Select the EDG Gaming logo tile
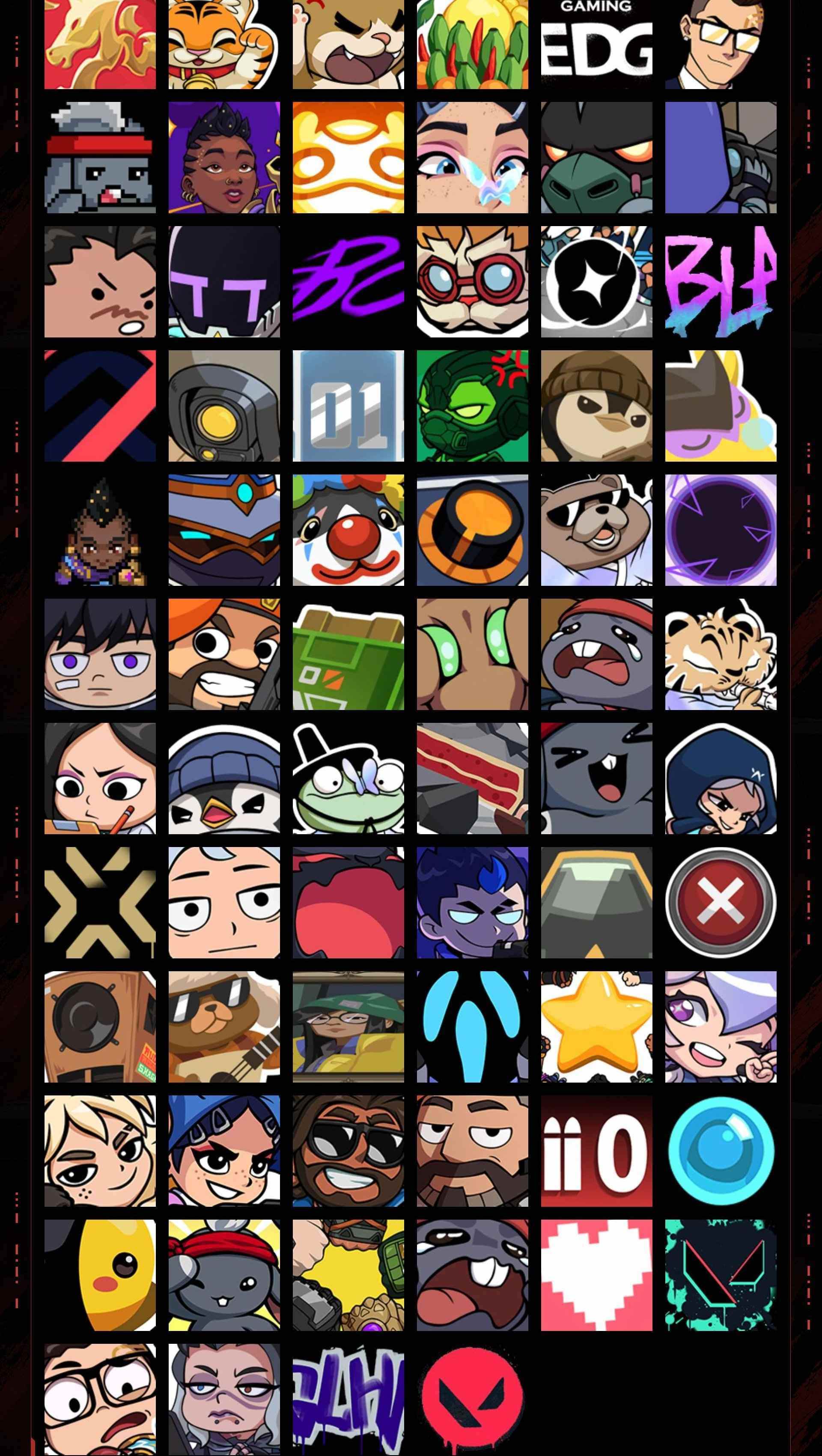Image resolution: width=822 pixels, height=1456 pixels. pyautogui.click(x=596, y=44)
